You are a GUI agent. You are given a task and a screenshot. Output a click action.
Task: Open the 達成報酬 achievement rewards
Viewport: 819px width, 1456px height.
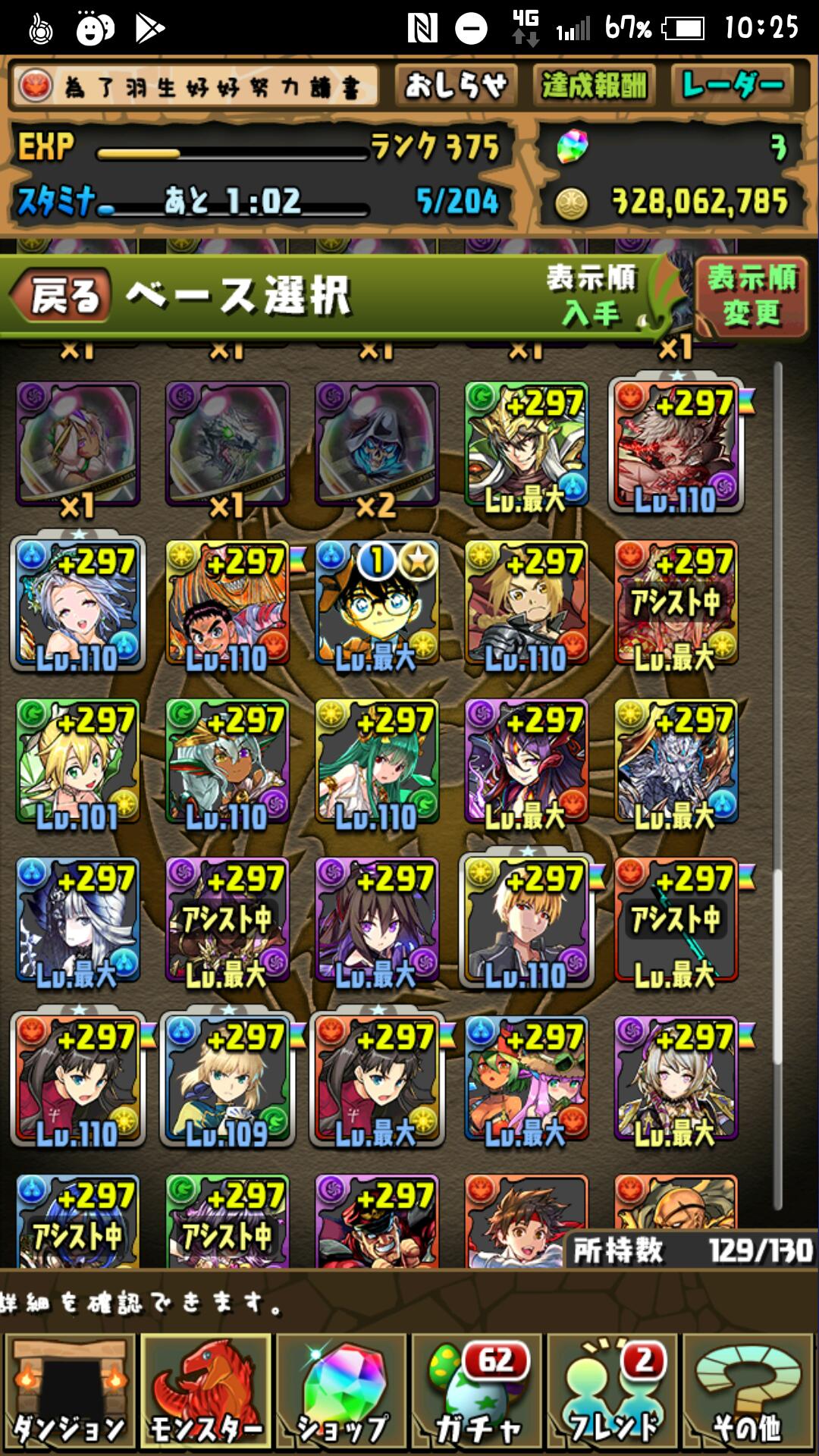(595, 86)
